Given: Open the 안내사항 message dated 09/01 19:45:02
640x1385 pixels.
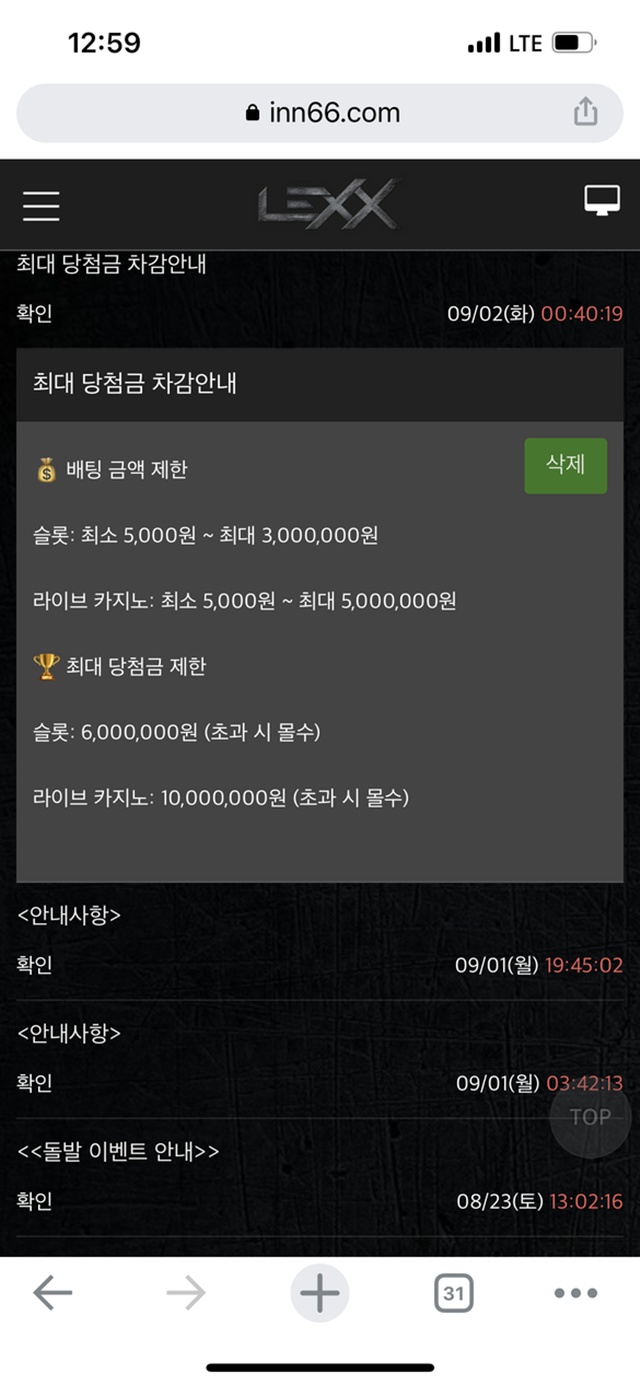Looking at the screenshot, I should (x=320, y=941).
